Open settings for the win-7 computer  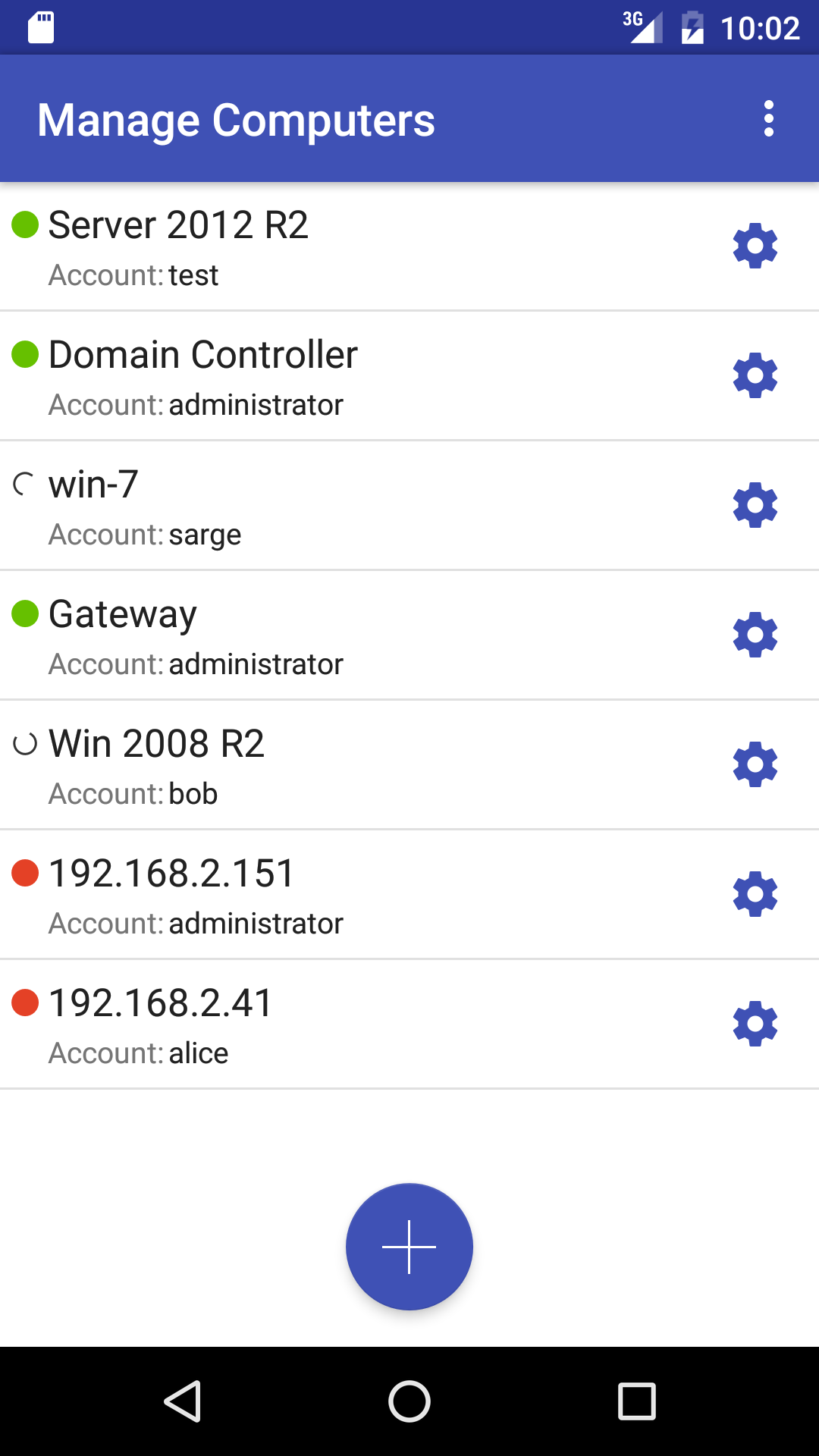pos(755,504)
